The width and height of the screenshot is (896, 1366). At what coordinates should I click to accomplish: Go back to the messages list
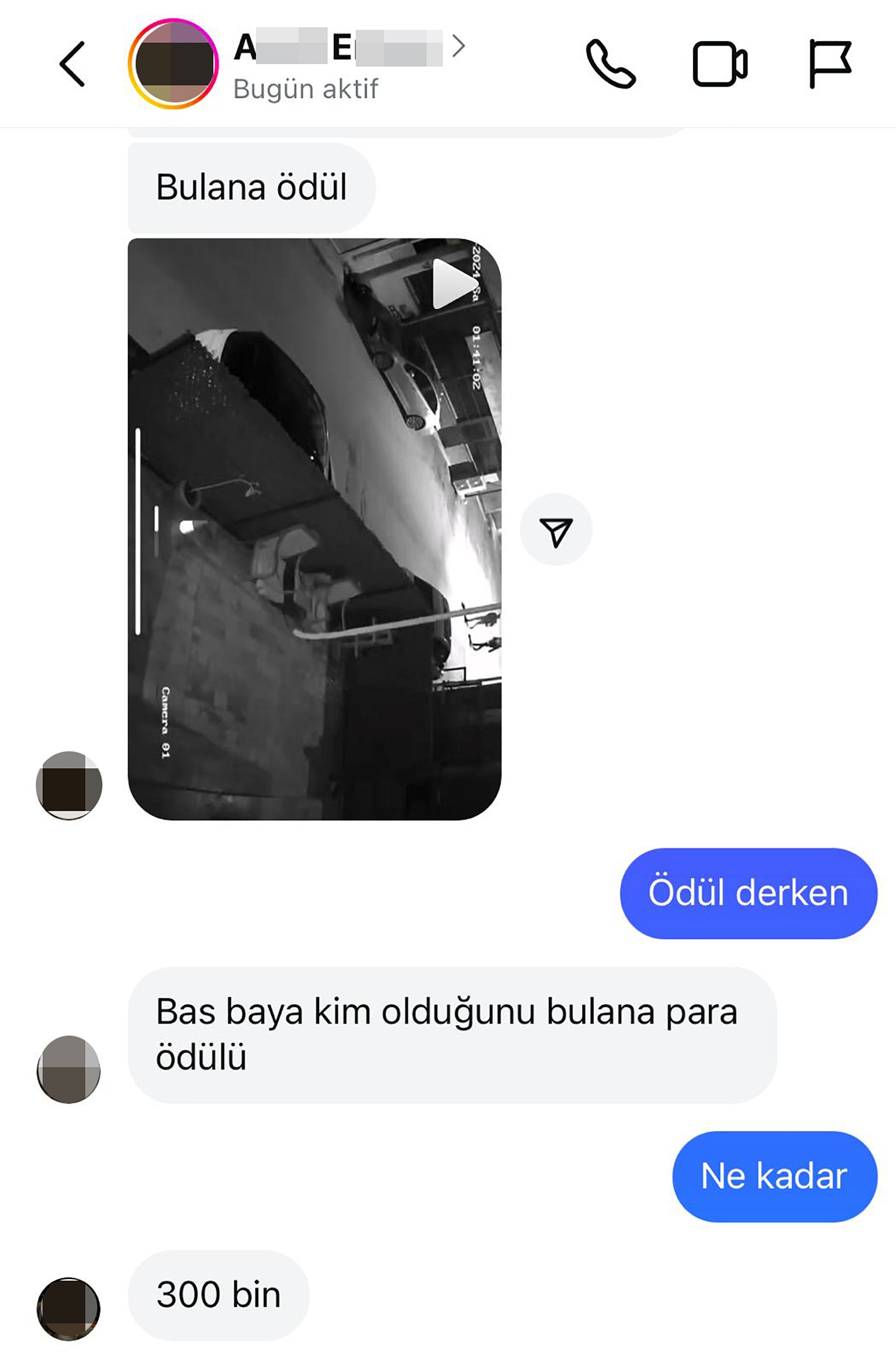click(x=72, y=64)
